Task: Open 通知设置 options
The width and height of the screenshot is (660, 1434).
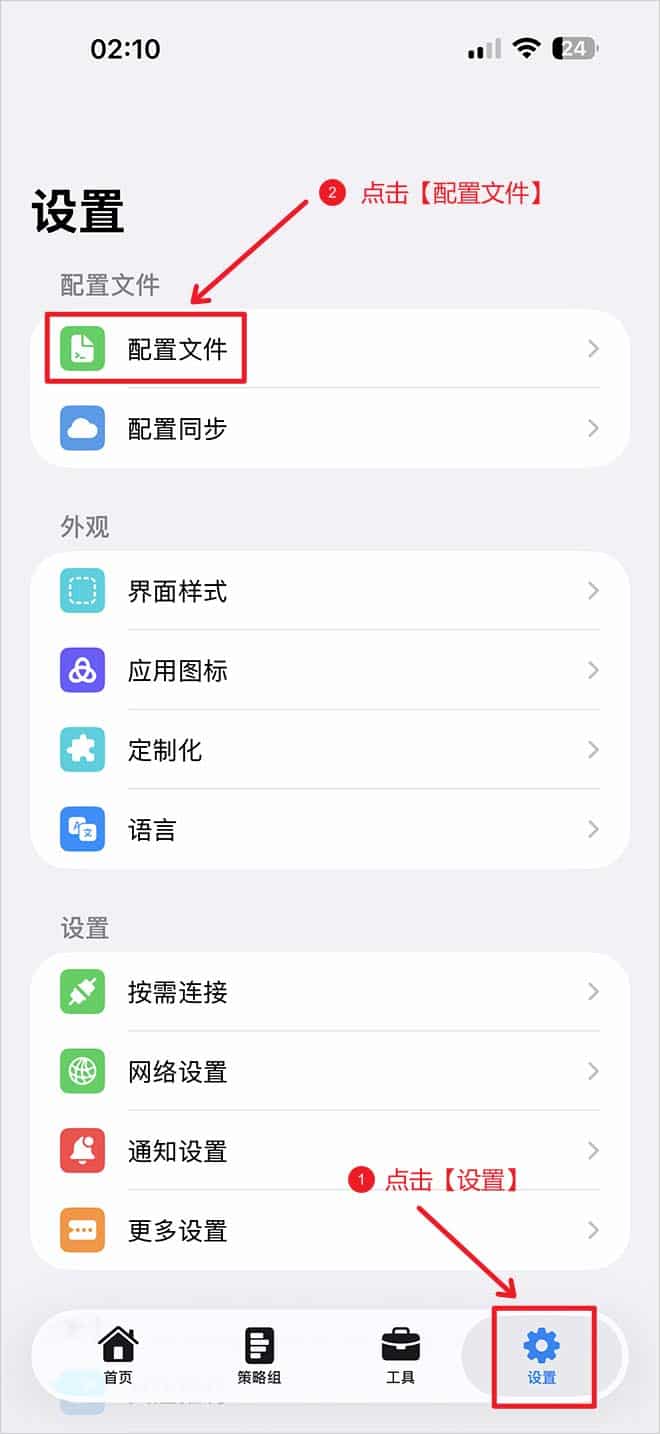Action: pos(330,1151)
